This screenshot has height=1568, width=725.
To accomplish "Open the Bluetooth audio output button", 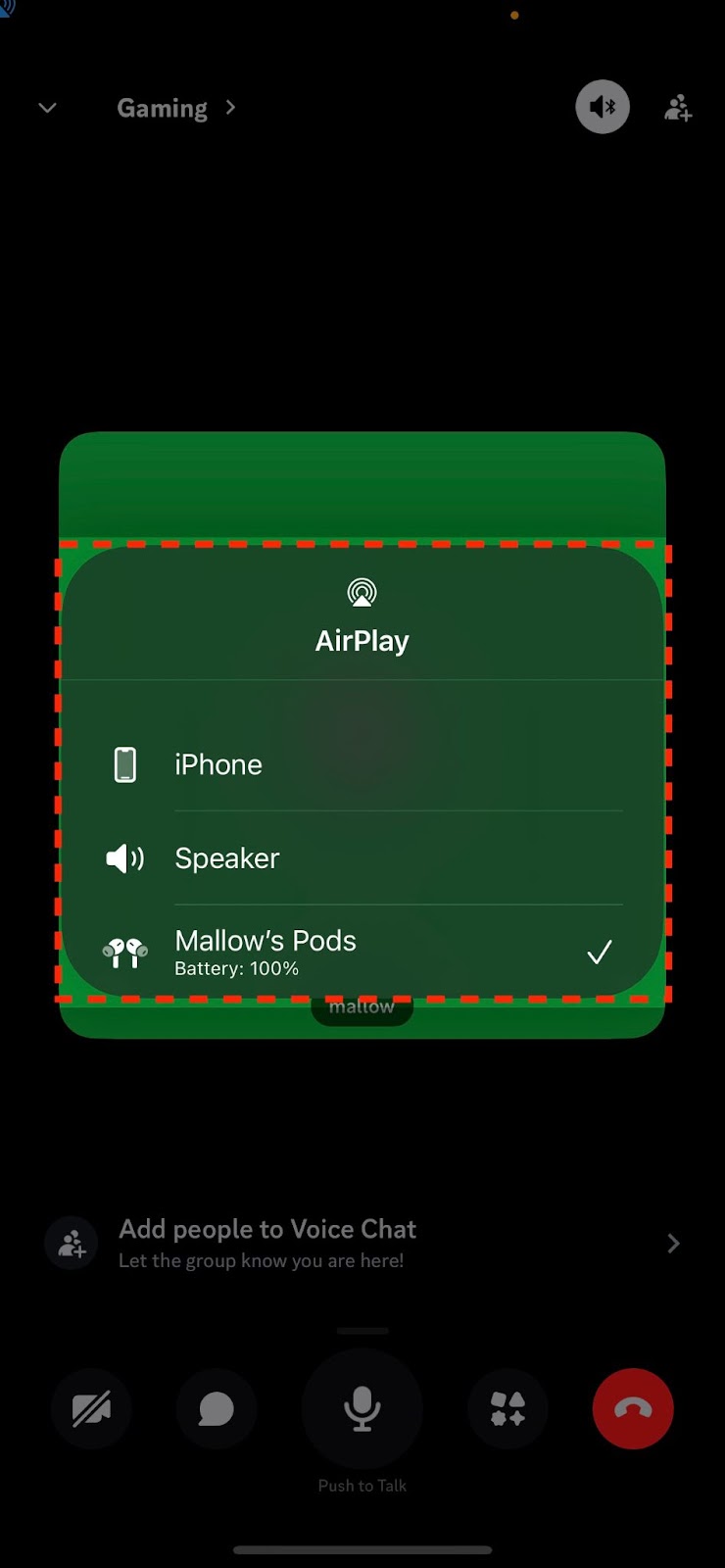I will (603, 107).
